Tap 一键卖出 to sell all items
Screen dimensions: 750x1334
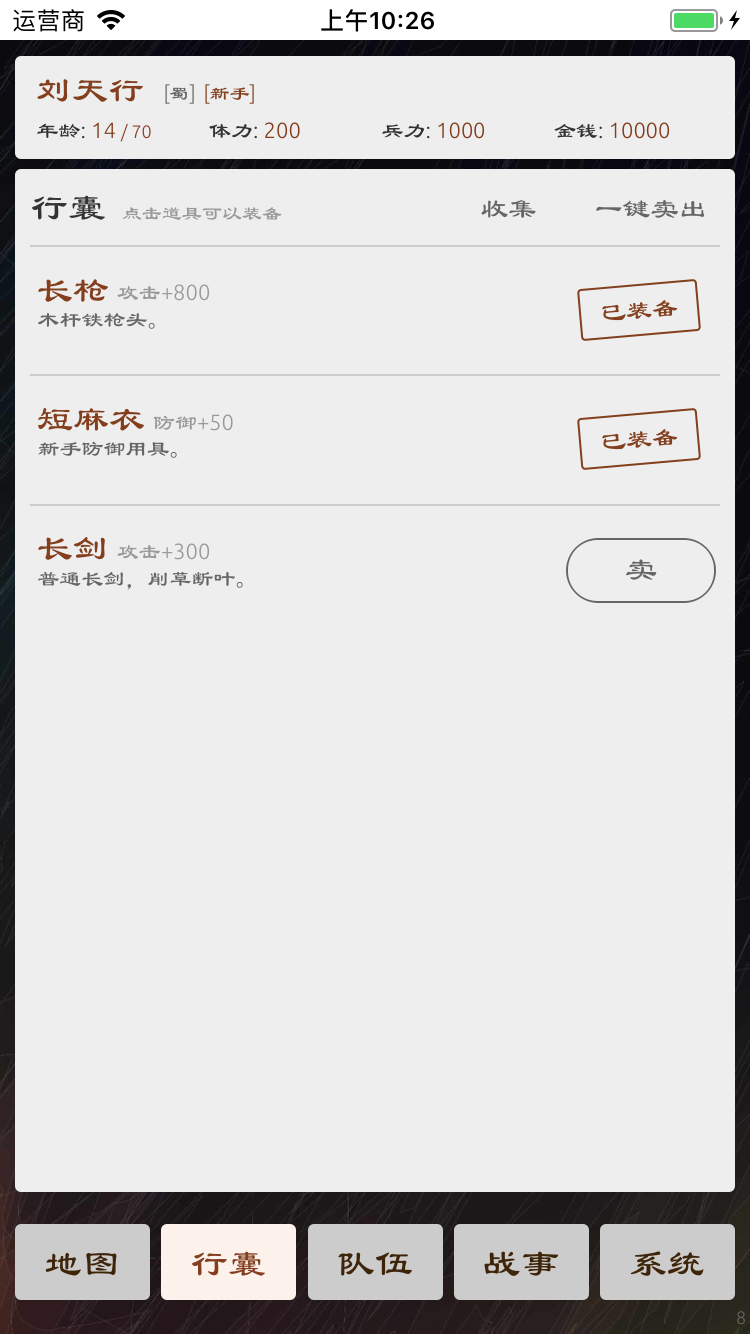click(650, 209)
